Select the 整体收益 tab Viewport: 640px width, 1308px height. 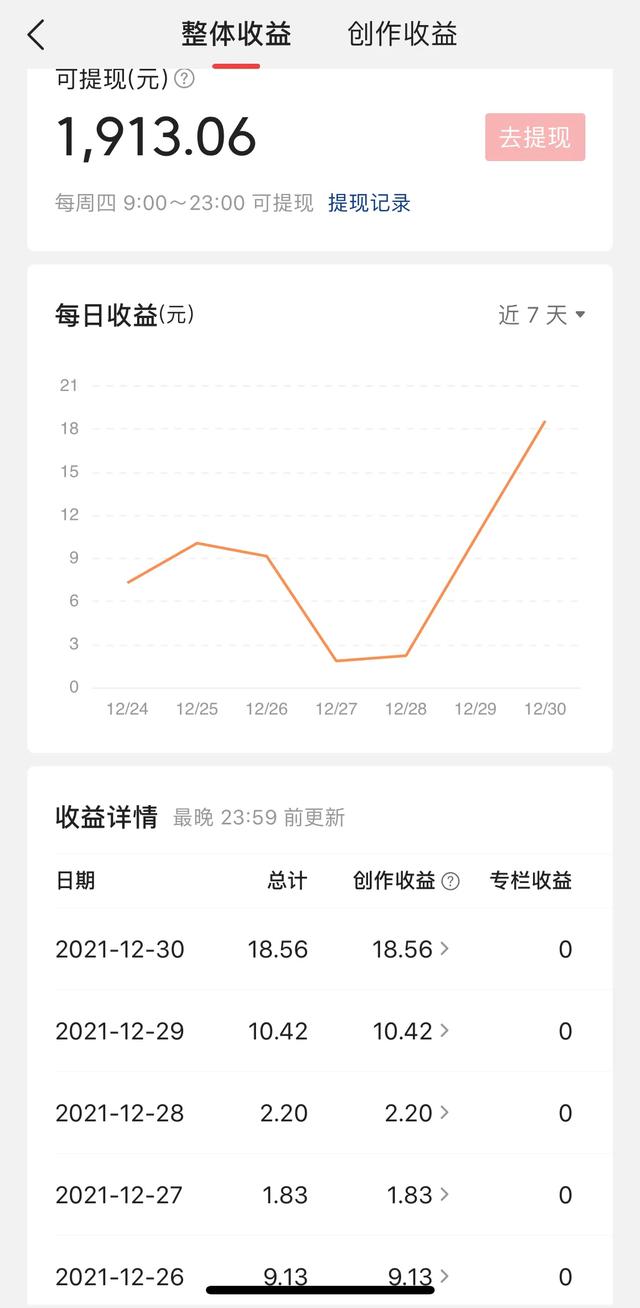(236, 34)
